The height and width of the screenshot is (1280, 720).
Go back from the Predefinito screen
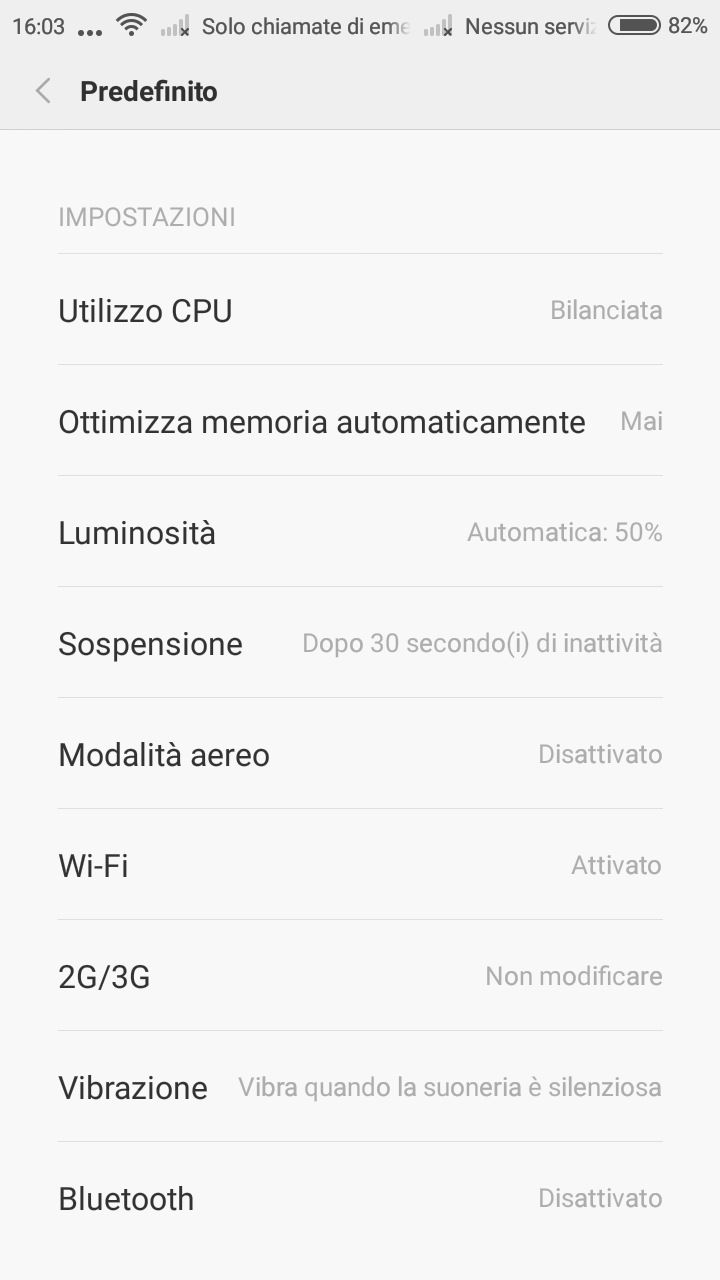click(x=43, y=91)
